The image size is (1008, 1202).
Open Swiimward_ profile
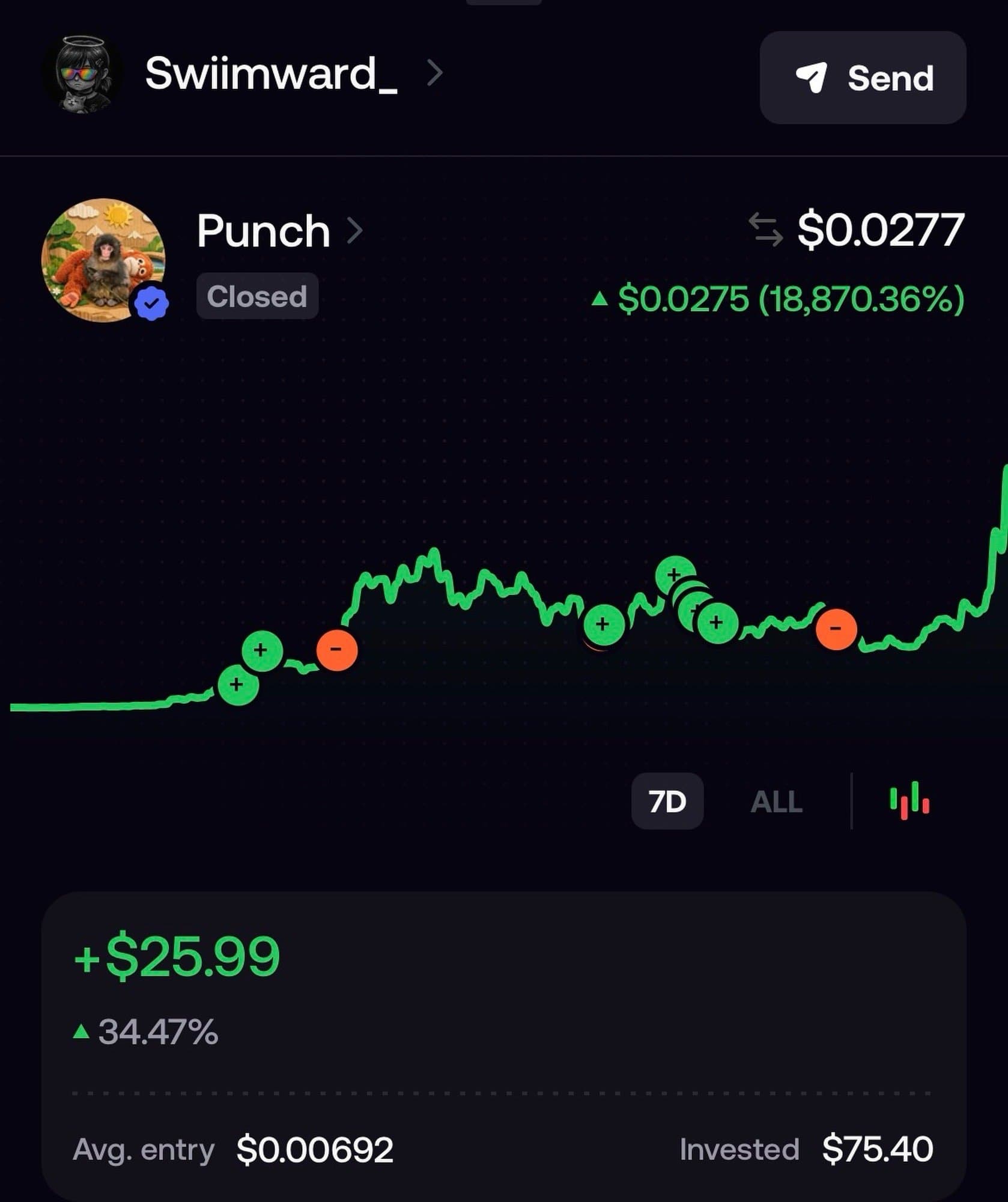click(272, 74)
